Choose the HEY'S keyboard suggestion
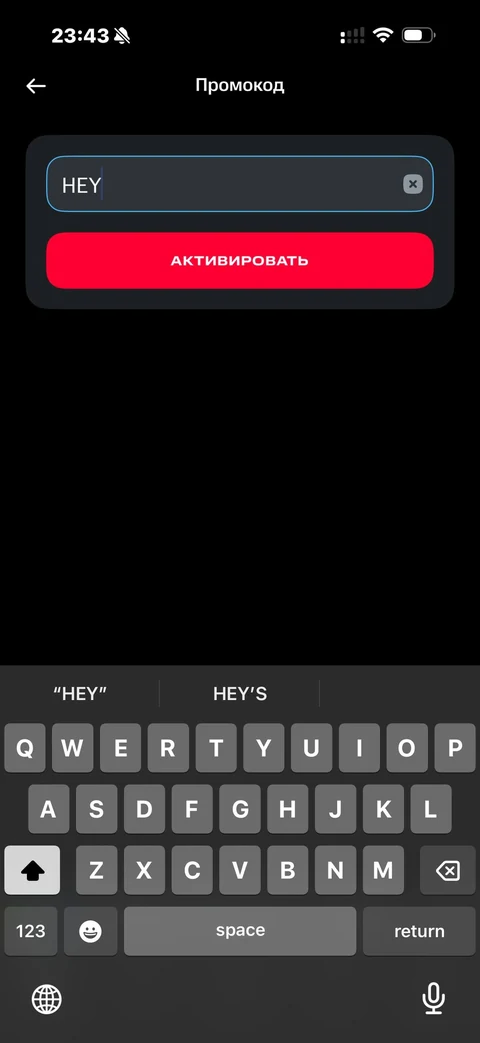Viewport: 480px width, 1043px height. (240, 694)
